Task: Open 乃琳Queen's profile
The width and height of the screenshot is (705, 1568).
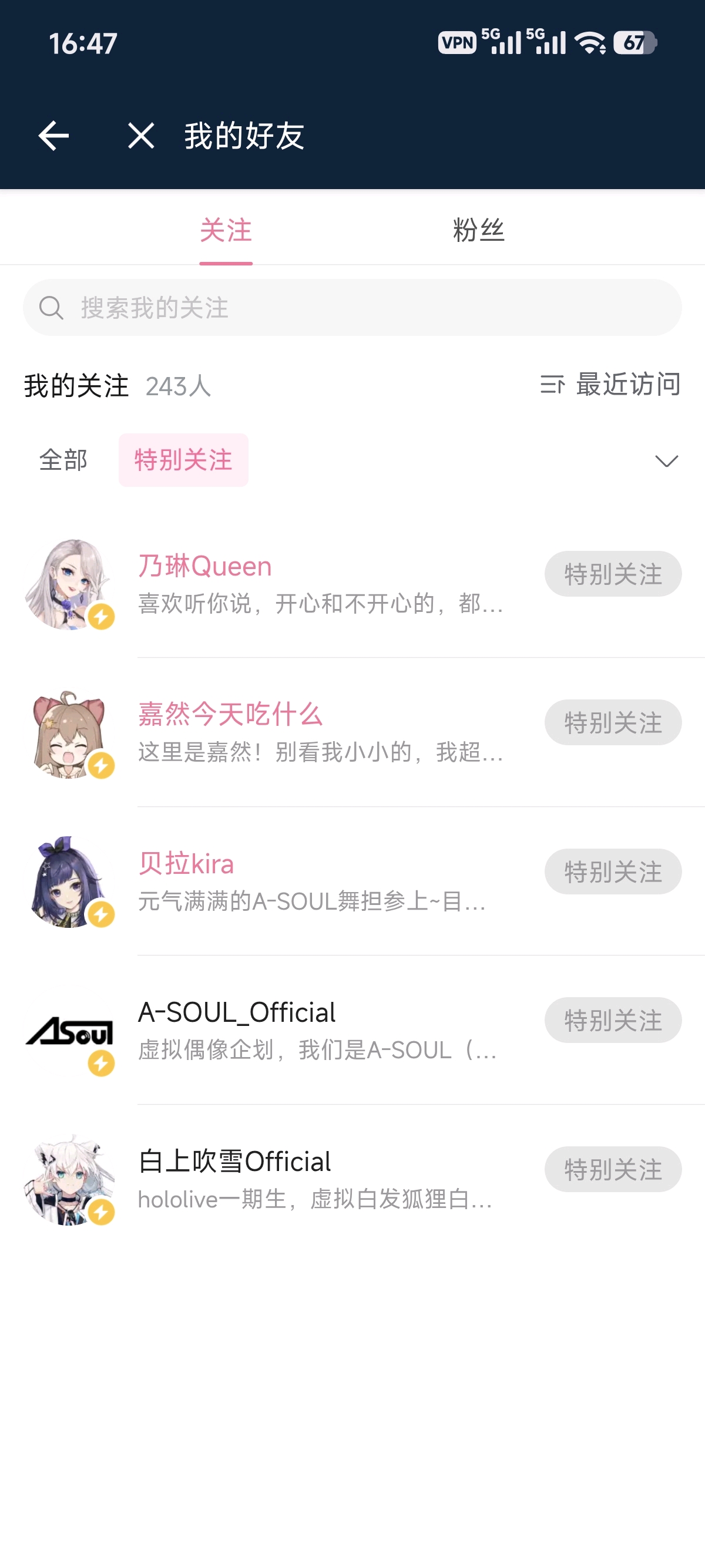Action: (x=204, y=567)
